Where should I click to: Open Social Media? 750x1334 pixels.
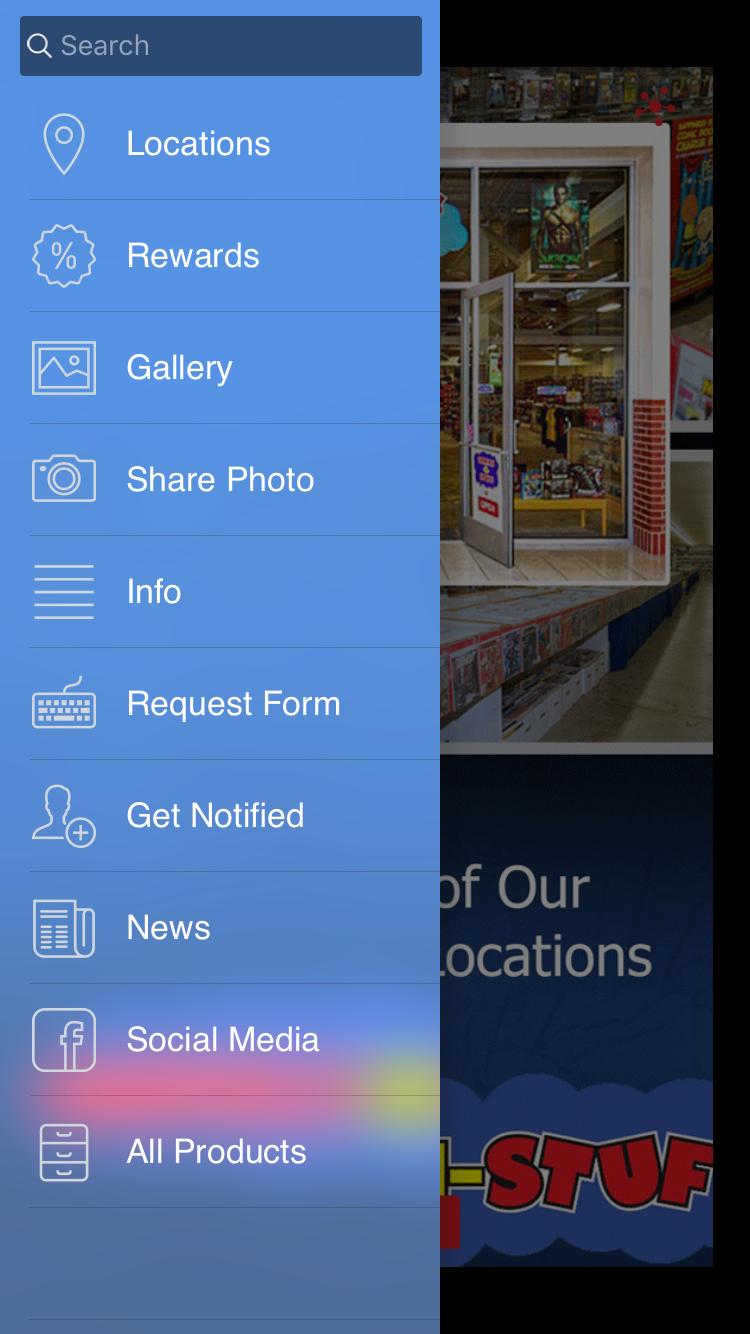[x=222, y=1040]
